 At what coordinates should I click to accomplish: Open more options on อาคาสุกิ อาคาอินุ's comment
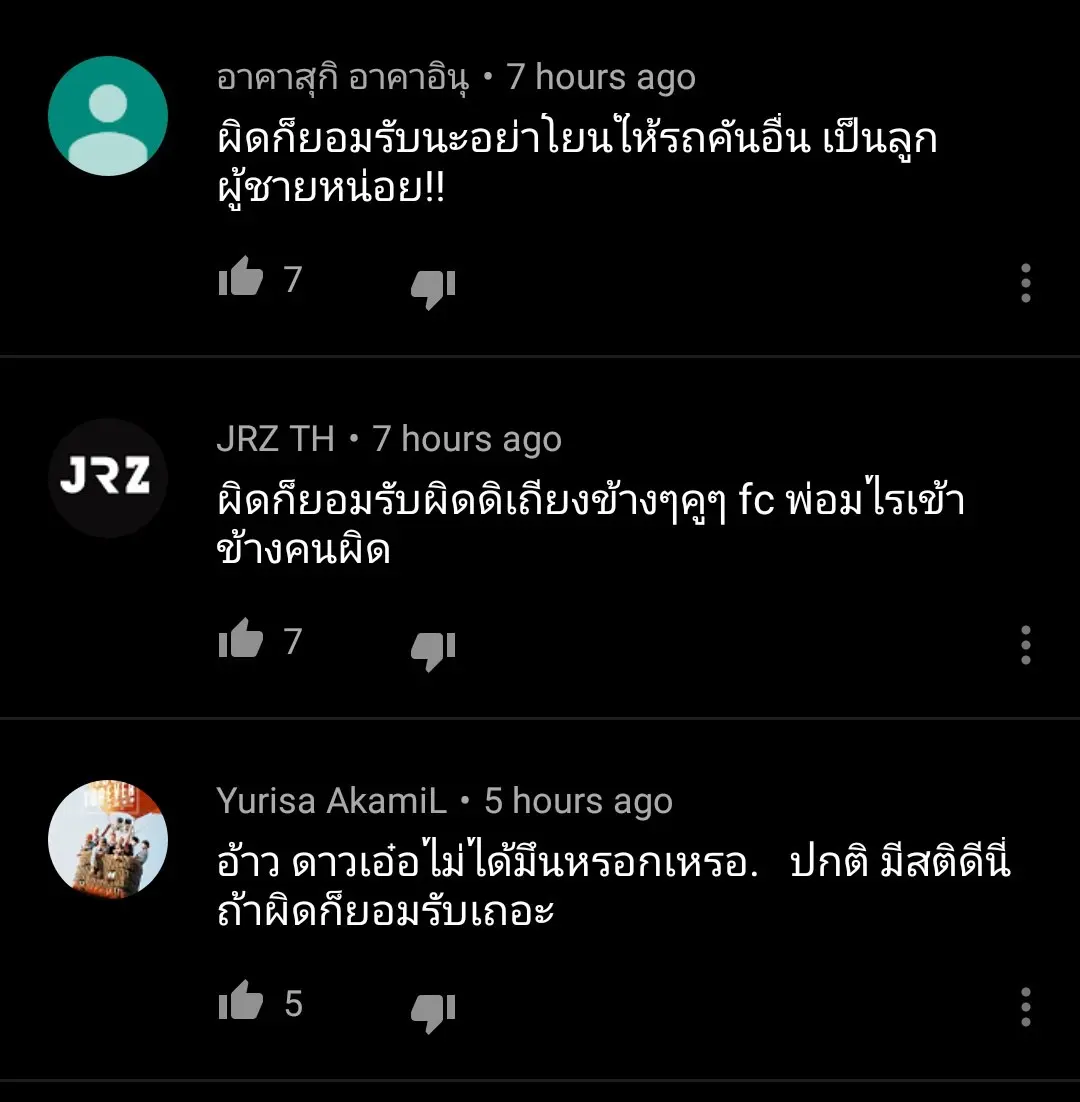(x=1025, y=284)
